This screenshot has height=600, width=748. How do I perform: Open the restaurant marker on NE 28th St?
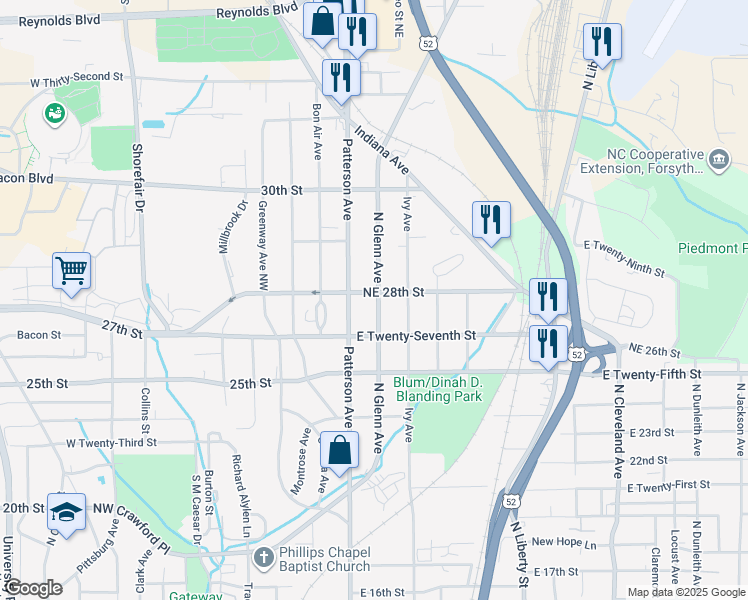click(x=548, y=296)
